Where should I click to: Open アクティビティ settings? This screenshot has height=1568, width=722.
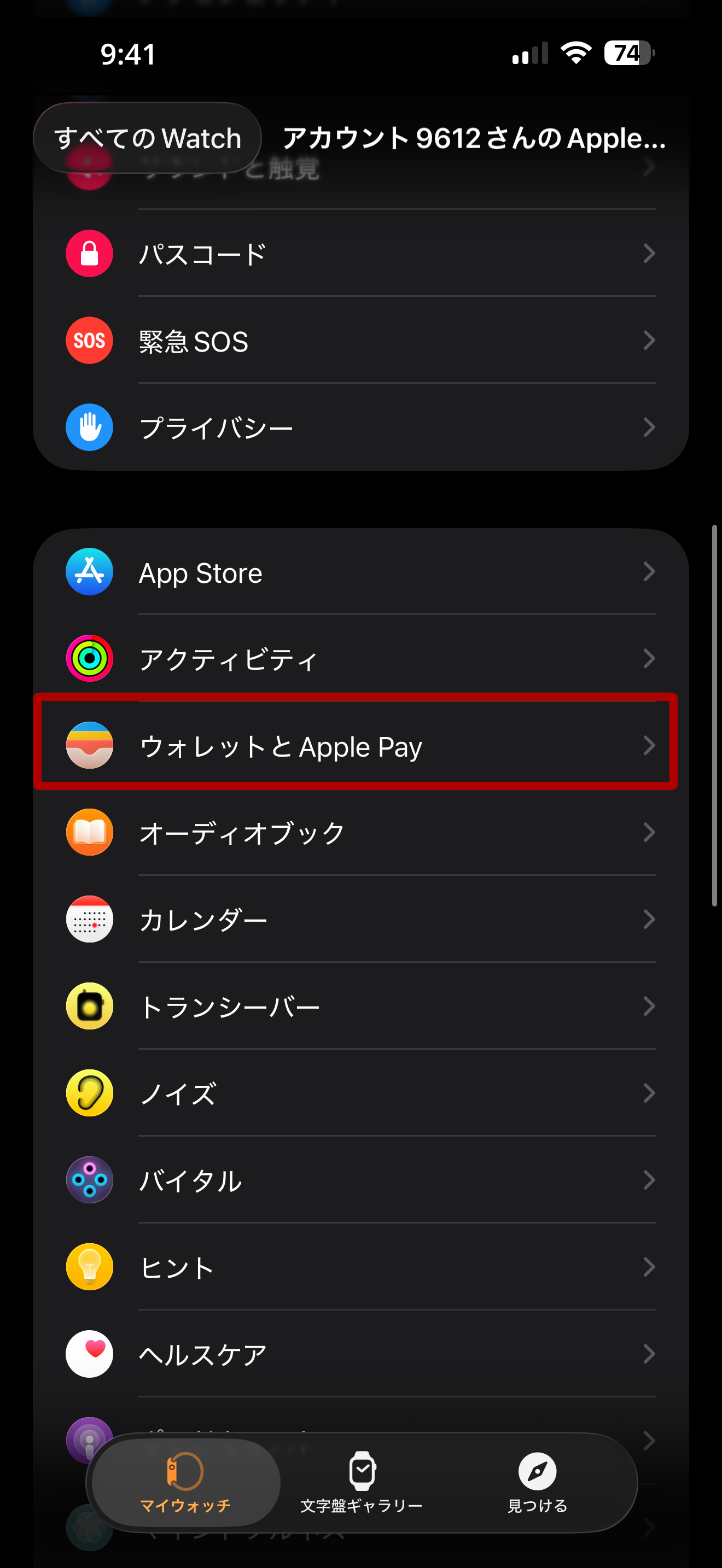coord(360,659)
